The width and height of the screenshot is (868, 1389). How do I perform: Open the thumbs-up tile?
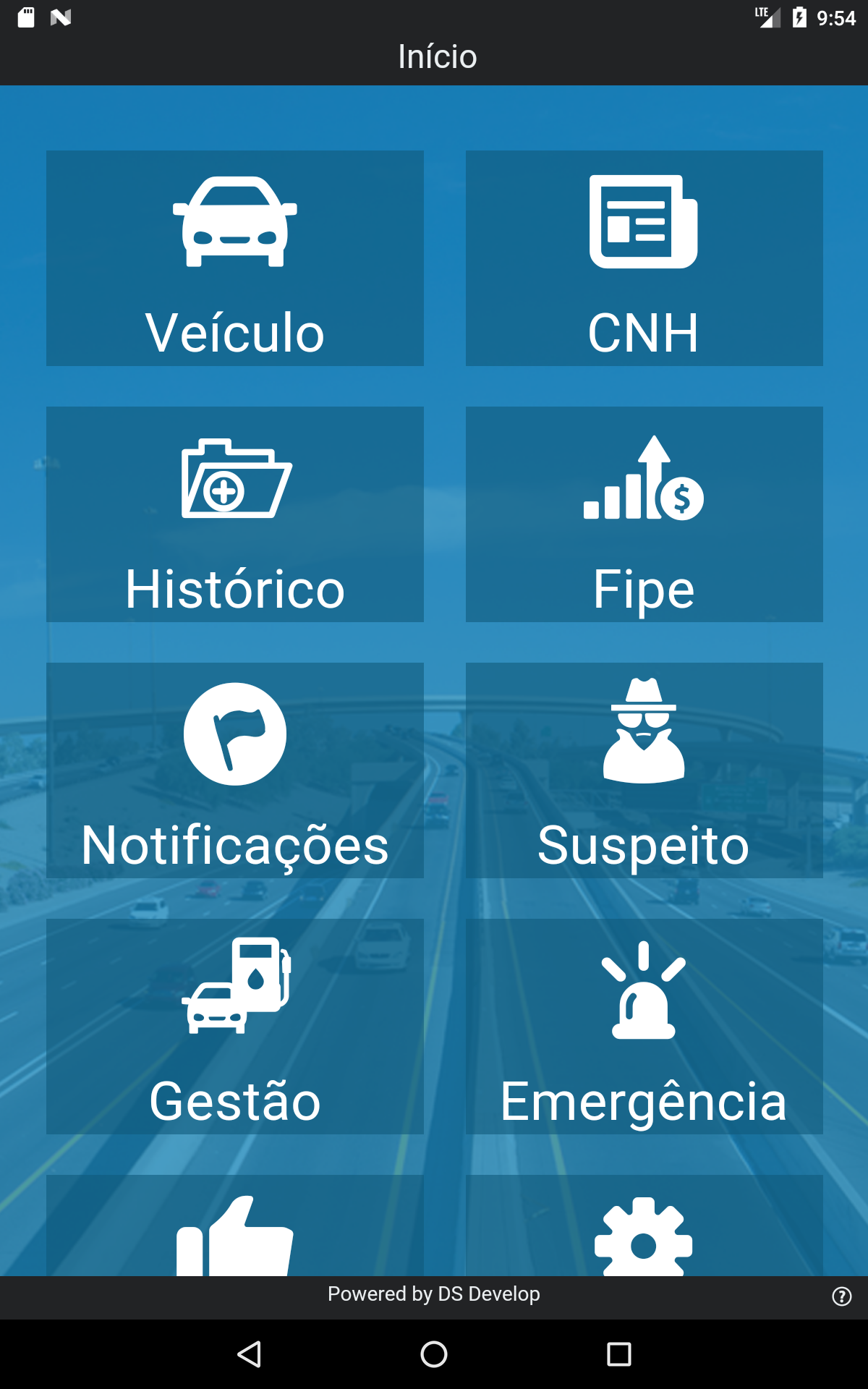click(235, 1226)
